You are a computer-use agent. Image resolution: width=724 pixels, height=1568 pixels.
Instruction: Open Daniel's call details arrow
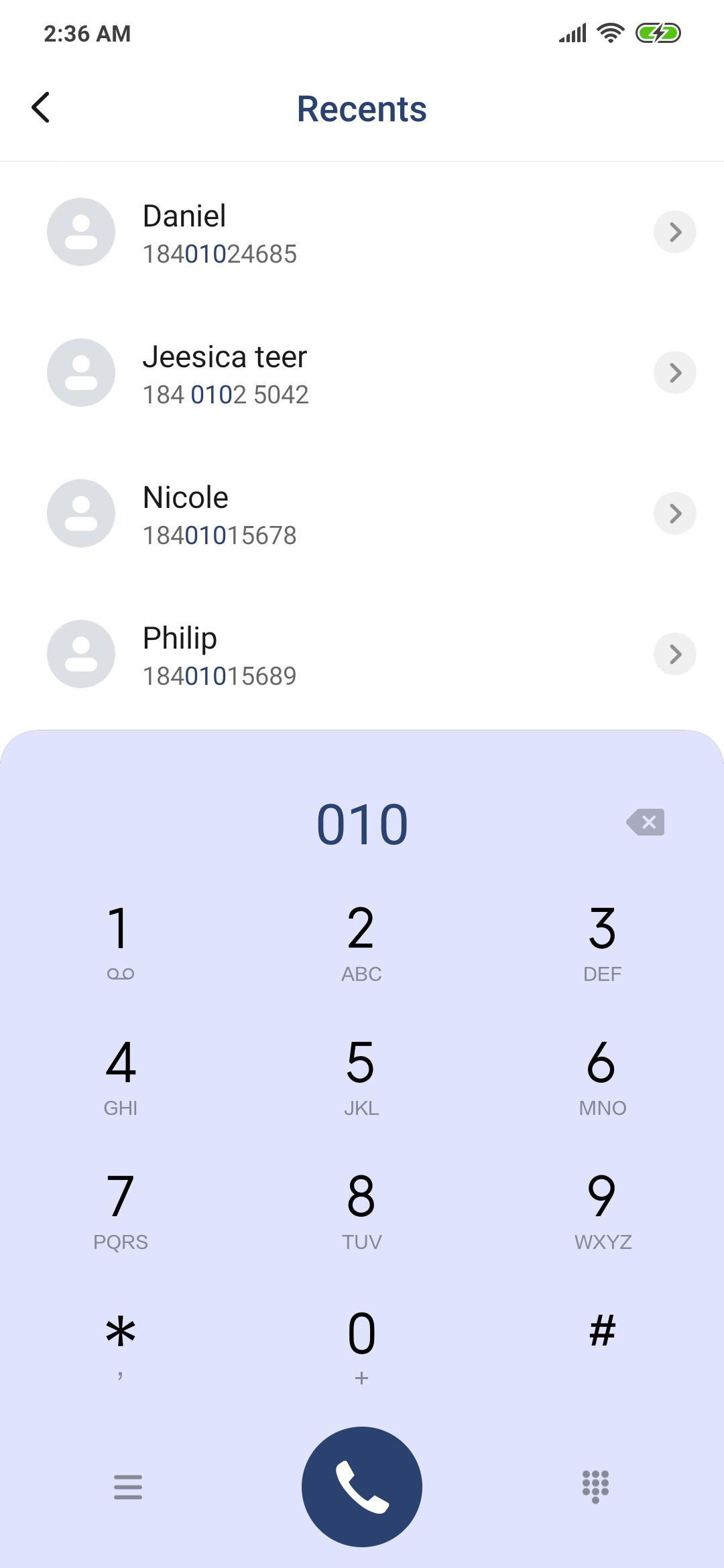[x=675, y=232]
